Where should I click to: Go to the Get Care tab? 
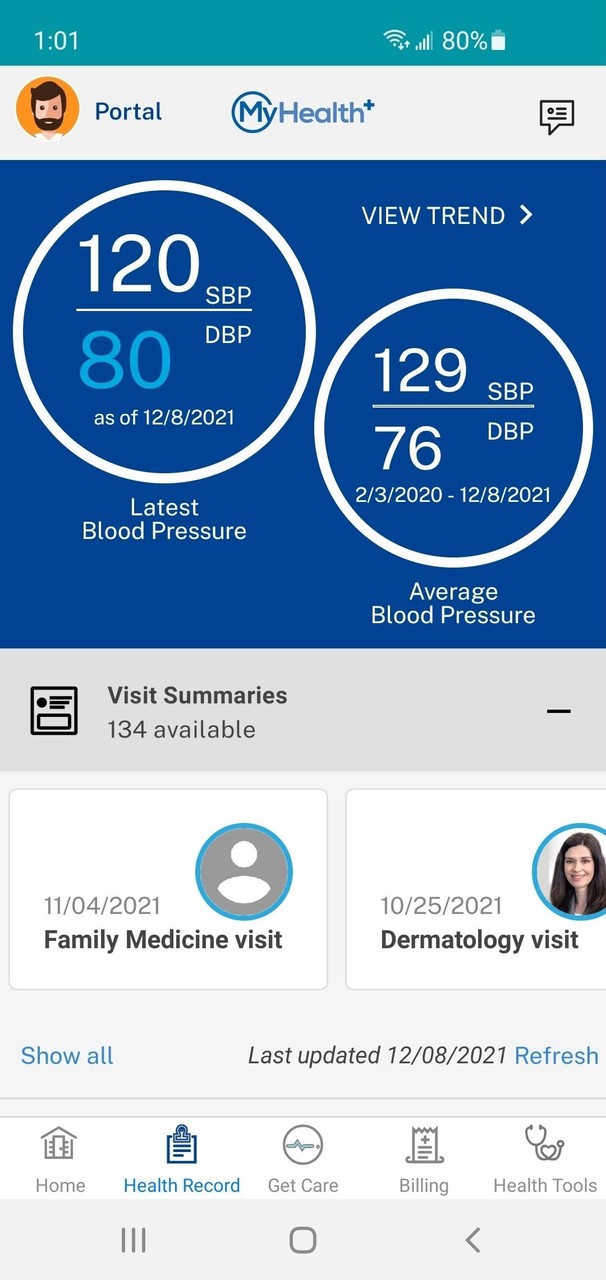point(303,1160)
